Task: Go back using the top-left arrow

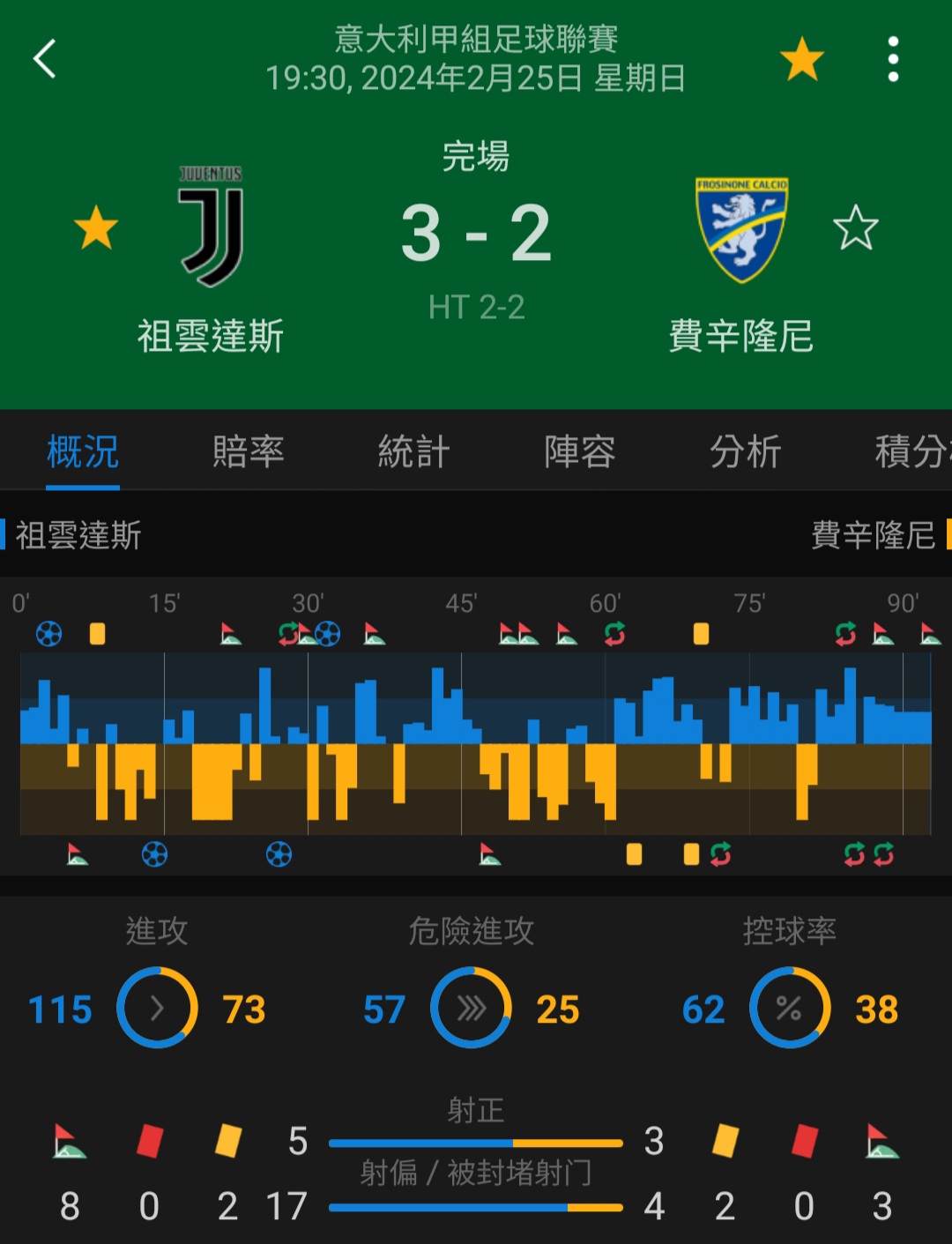Action: (45, 59)
